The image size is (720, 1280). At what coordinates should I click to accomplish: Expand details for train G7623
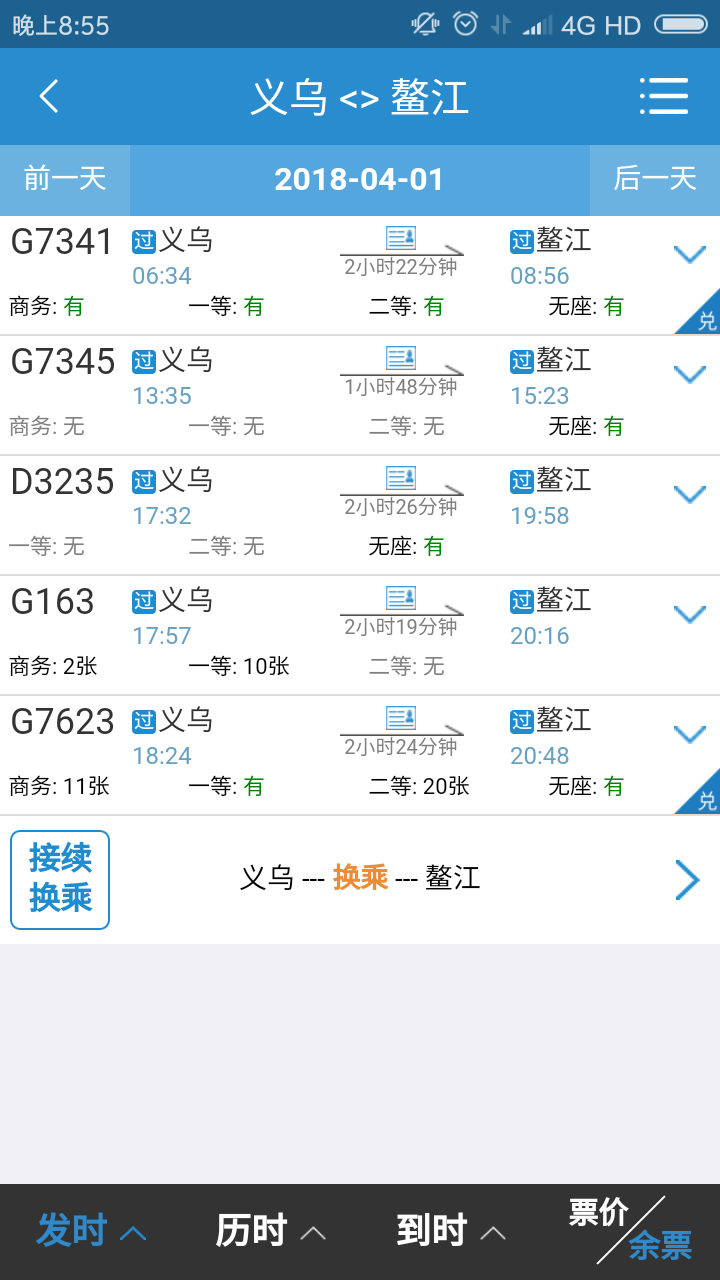(690, 734)
